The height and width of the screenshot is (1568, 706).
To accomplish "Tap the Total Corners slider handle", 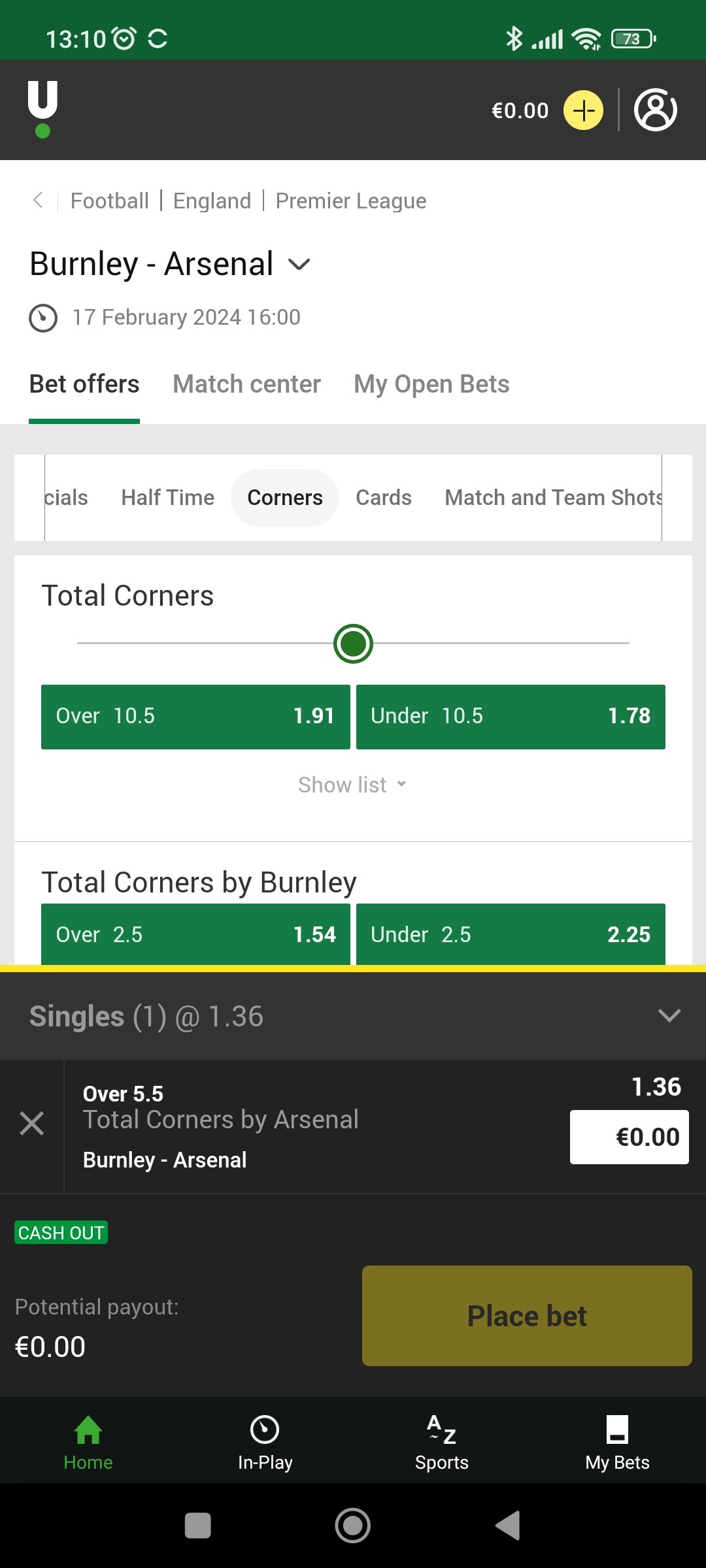I will pos(353,644).
